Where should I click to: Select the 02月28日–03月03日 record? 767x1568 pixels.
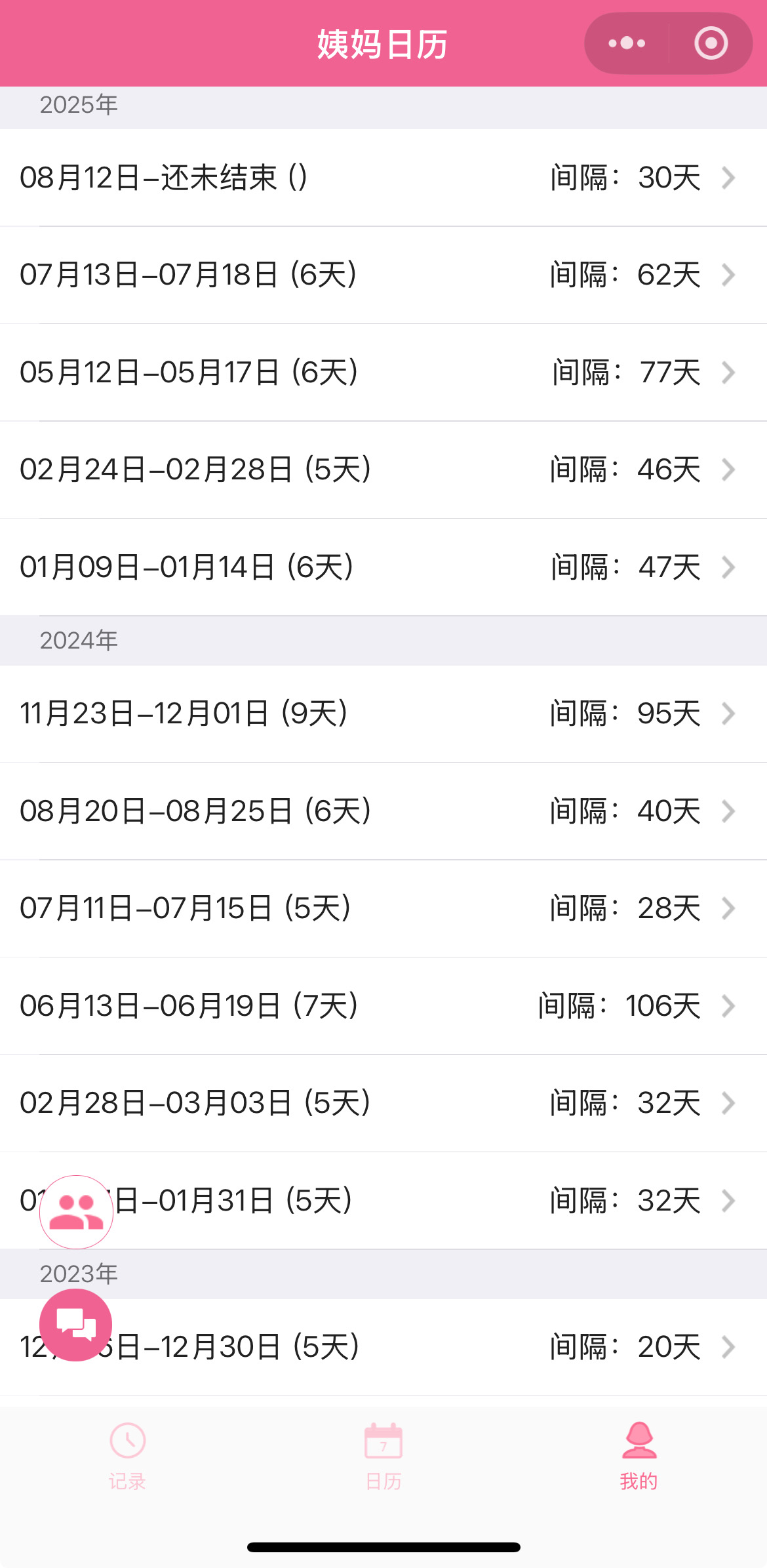(383, 1103)
